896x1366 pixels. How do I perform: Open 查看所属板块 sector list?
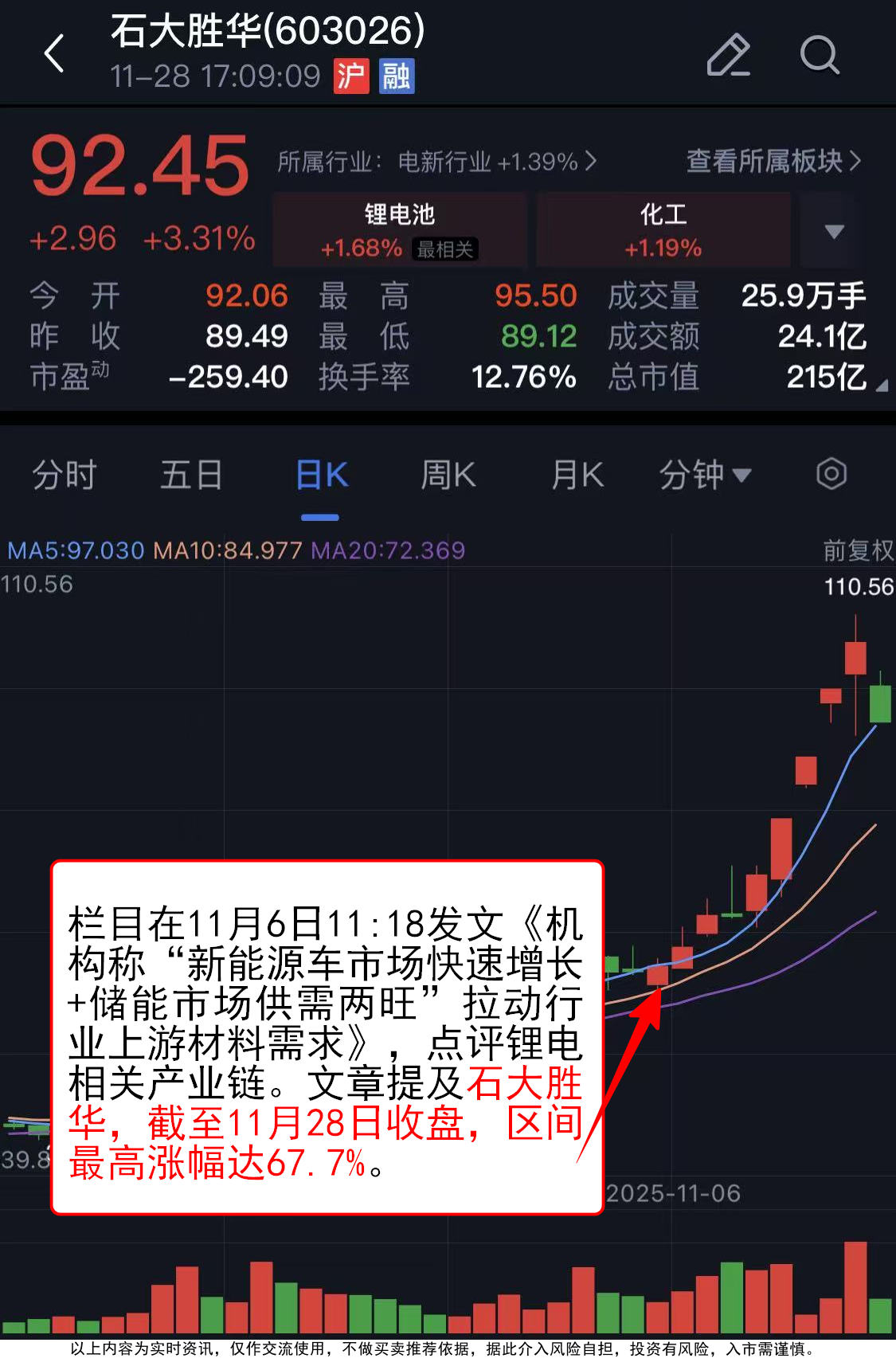773,161
